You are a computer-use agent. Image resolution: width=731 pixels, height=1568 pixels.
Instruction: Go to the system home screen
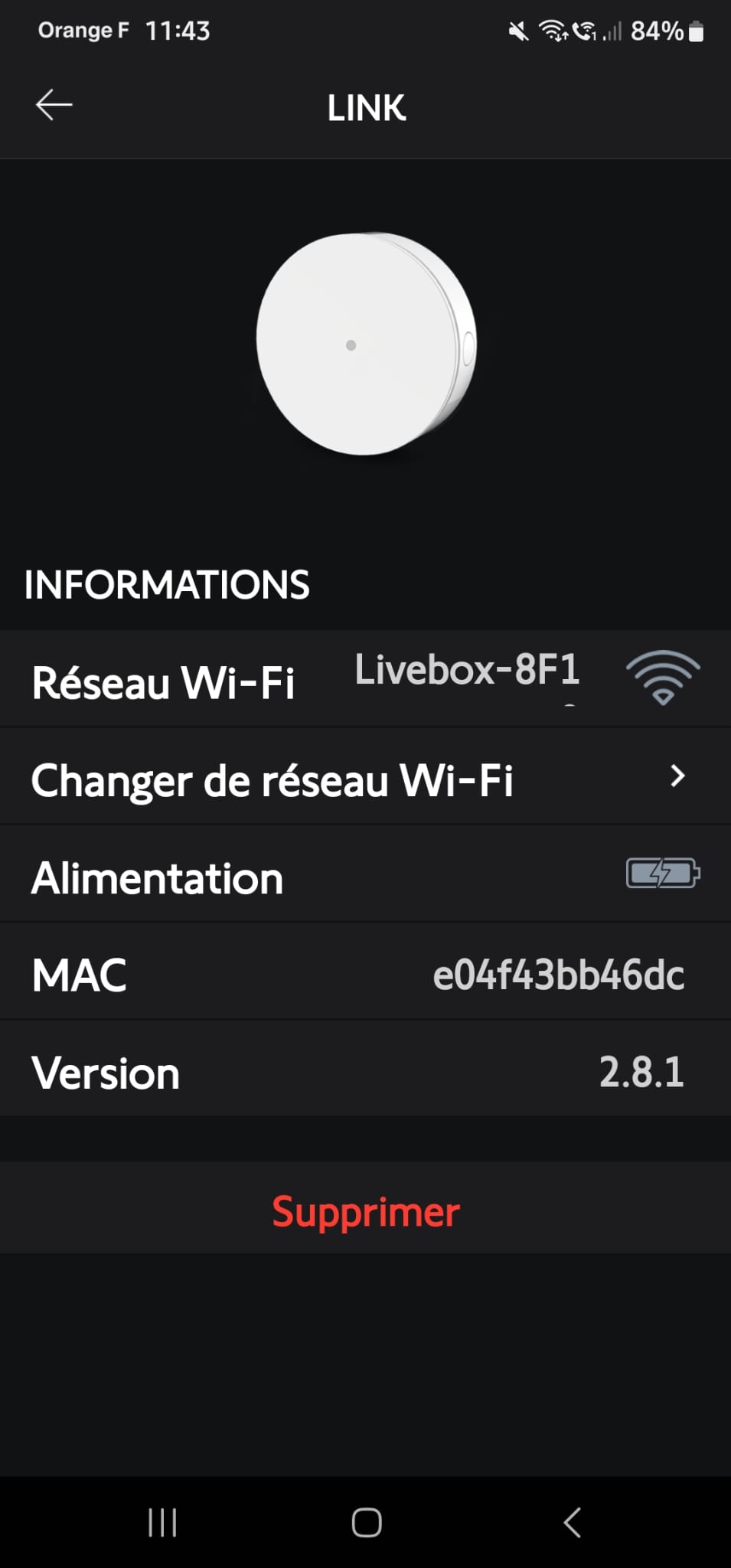[x=366, y=1522]
